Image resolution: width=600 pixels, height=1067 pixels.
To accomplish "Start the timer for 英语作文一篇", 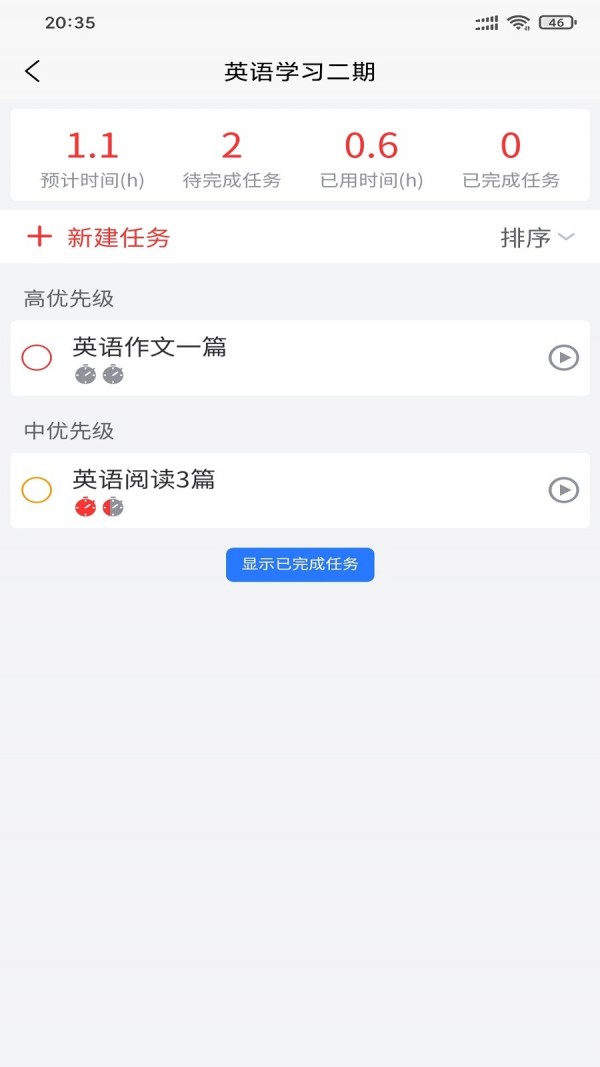I will pyautogui.click(x=564, y=357).
